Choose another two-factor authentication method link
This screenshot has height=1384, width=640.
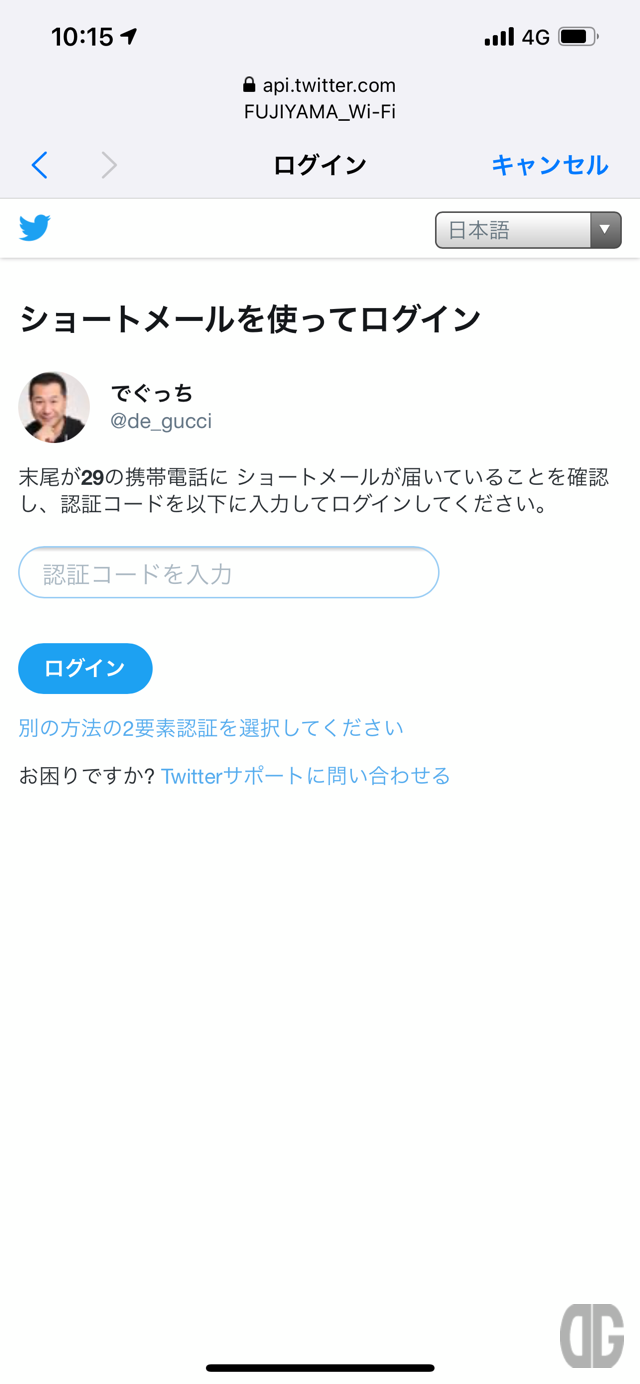point(211,728)
